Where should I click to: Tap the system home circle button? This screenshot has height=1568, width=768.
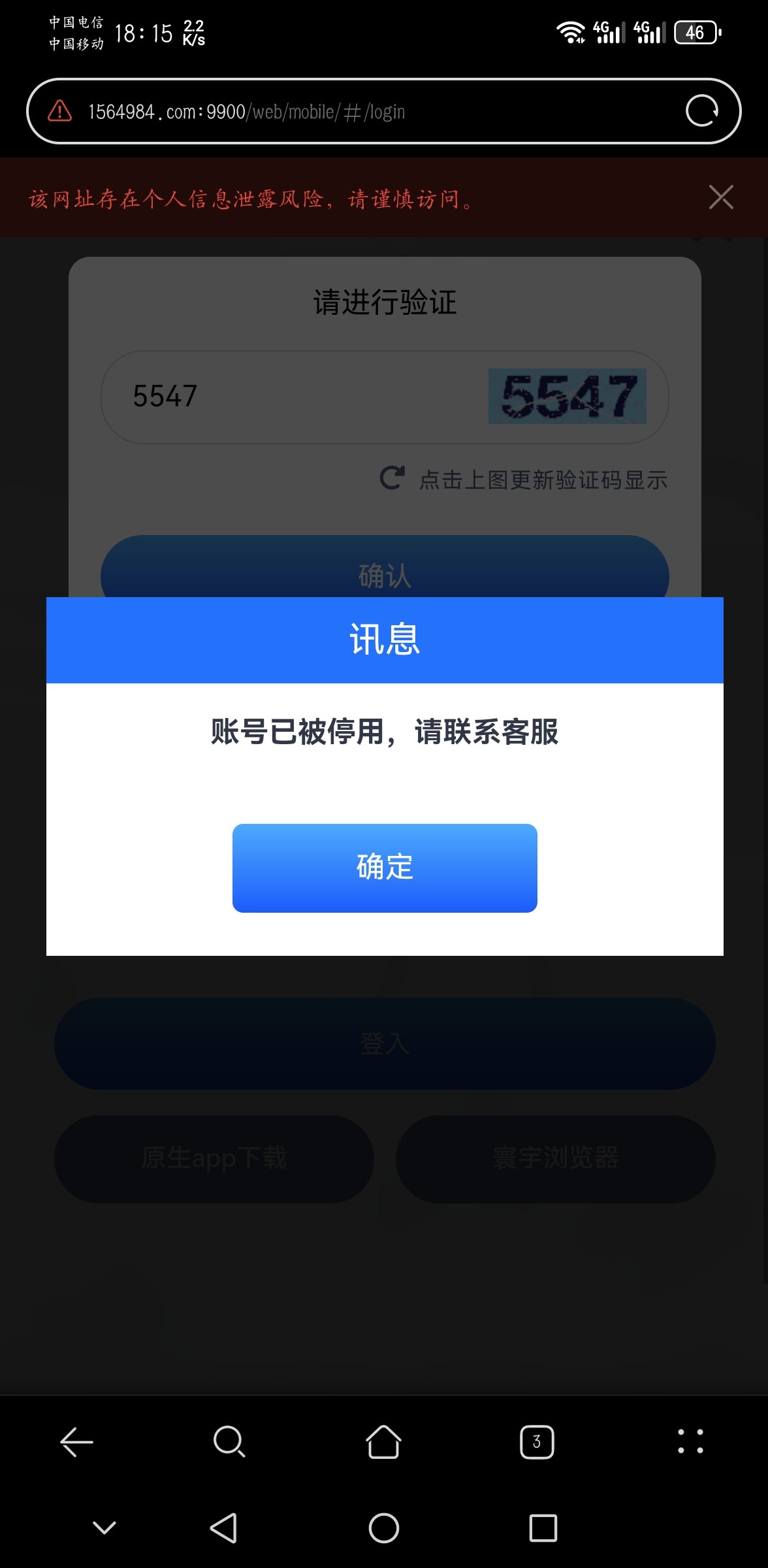click(x=384, y=1528)
